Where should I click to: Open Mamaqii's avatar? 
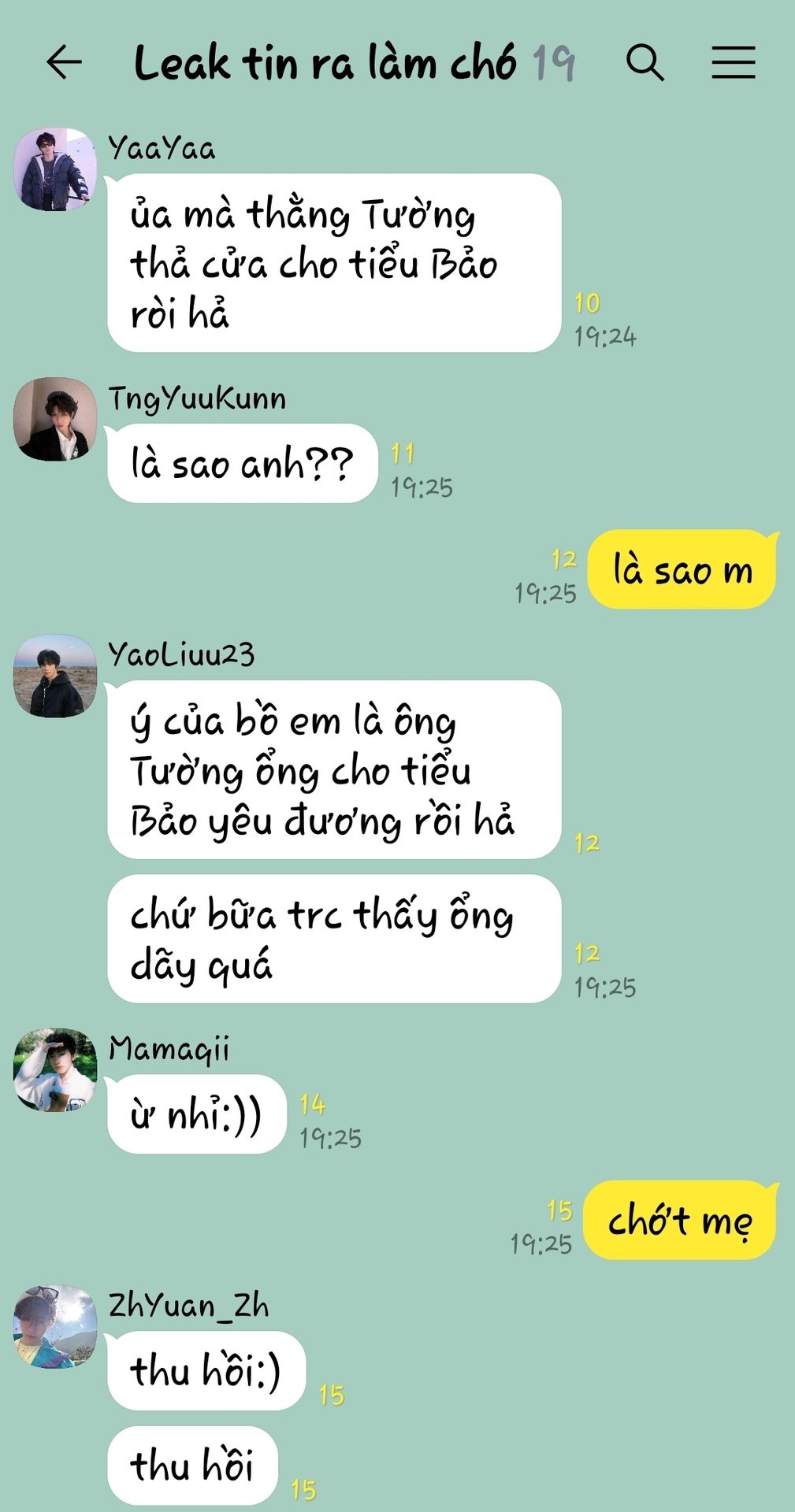pyautogui.click(x=55, y=1069)
